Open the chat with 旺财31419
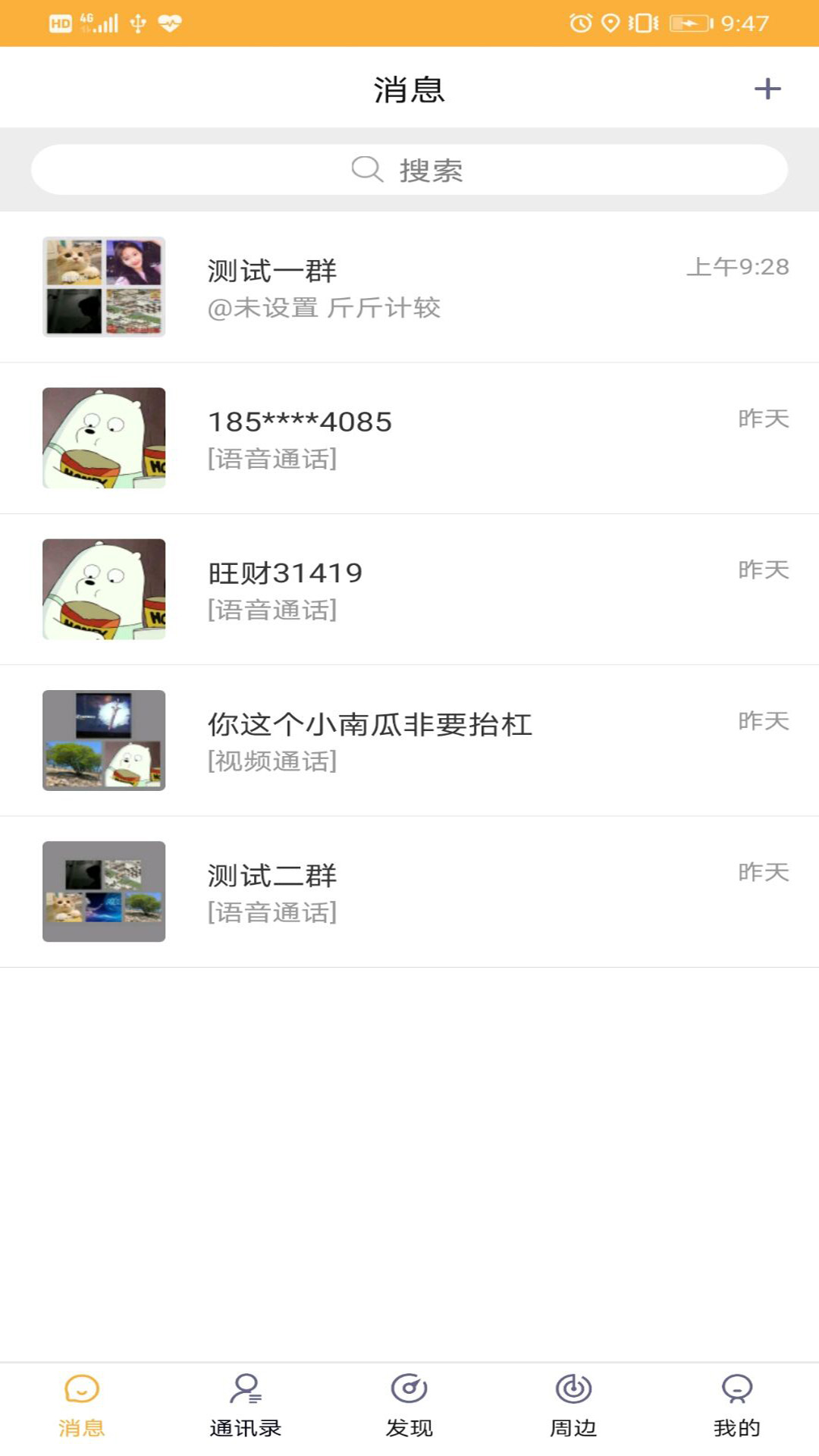Image resolution: width=819 pixels, height=1456 pixels. [409, 589]
